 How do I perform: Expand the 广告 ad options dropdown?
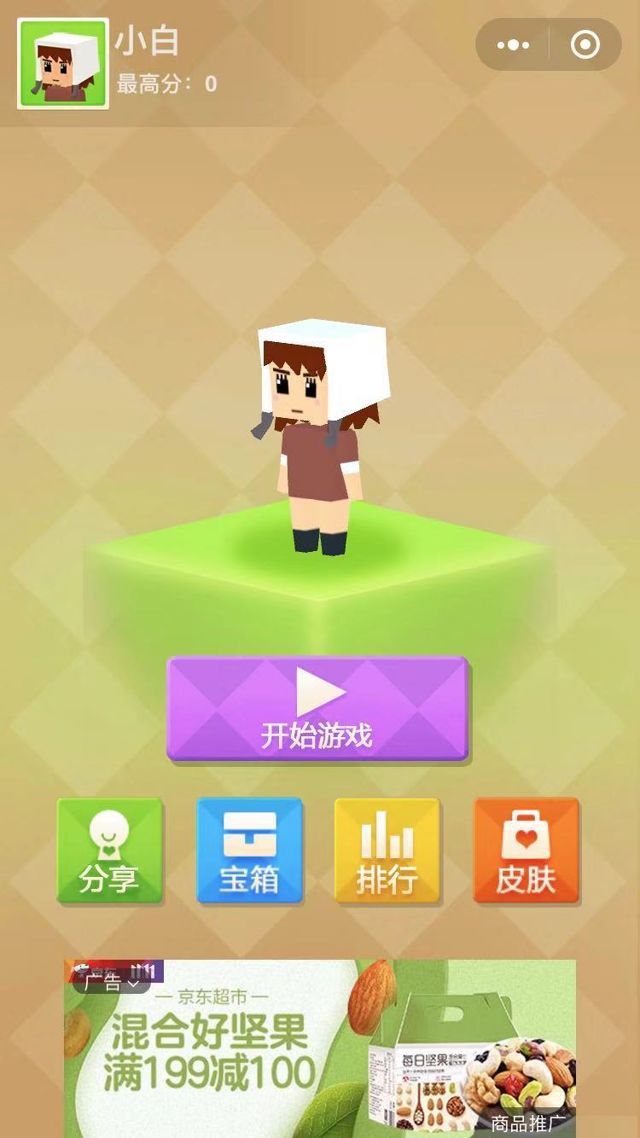pyautogui.click(x=111, y=982)
